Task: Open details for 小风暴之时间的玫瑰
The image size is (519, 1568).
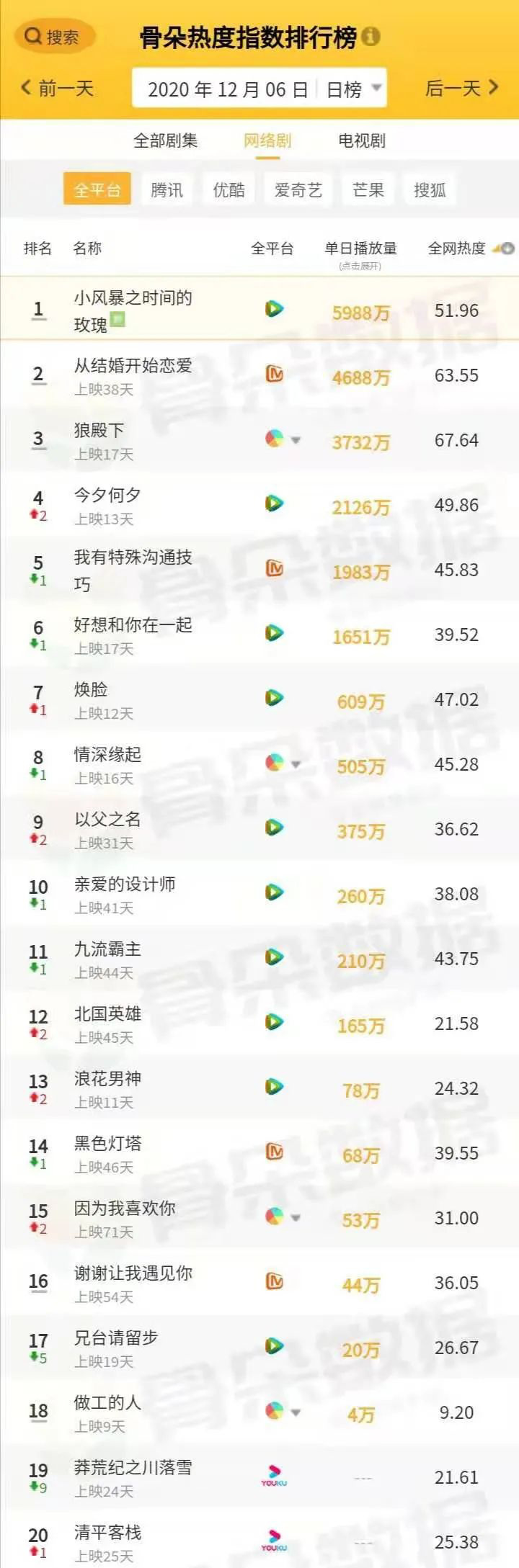Action: pyautogui.click(x=133, y=310)
